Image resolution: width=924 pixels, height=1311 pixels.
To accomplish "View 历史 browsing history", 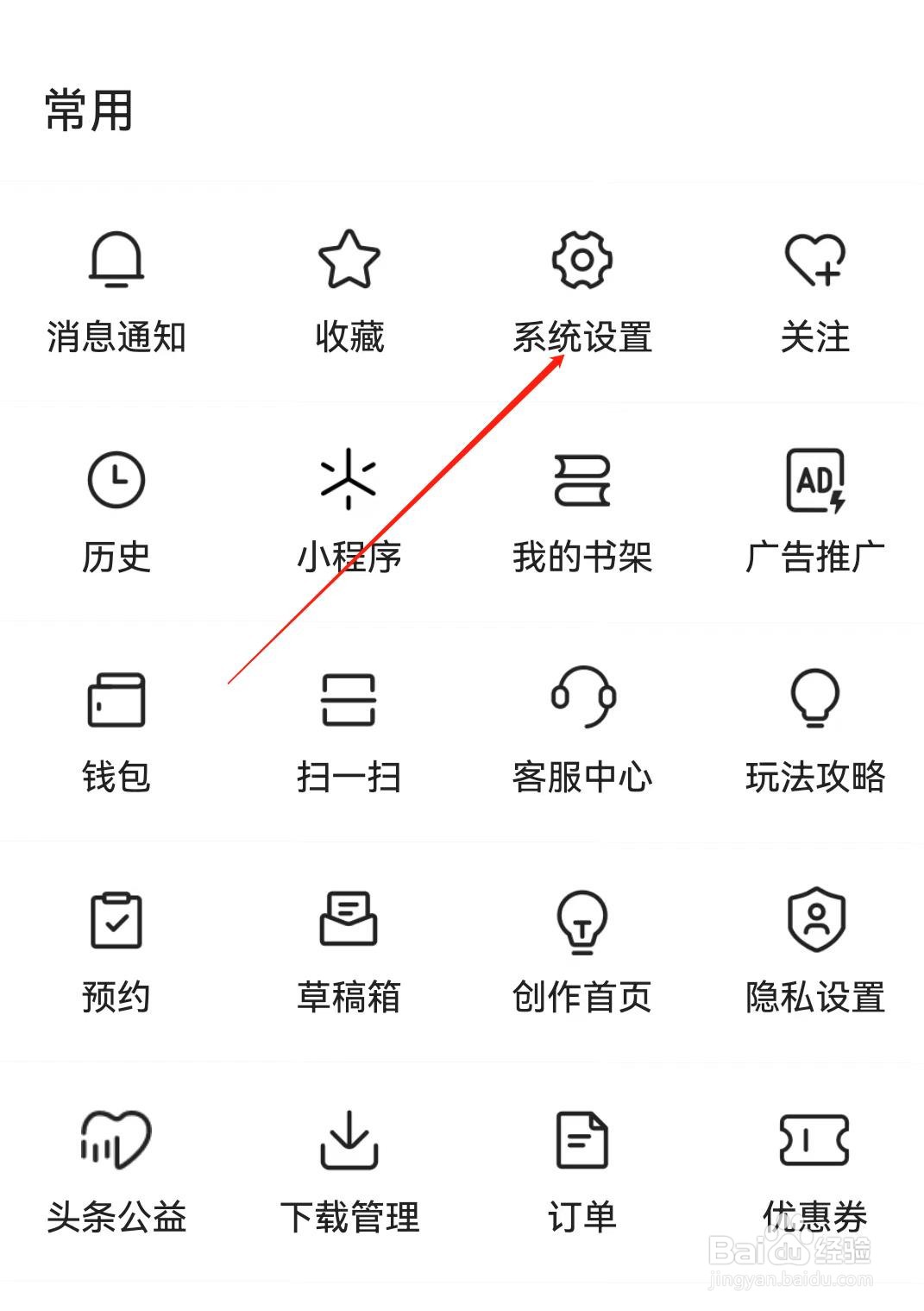I will pyautogui.click(x=116, y=514).
